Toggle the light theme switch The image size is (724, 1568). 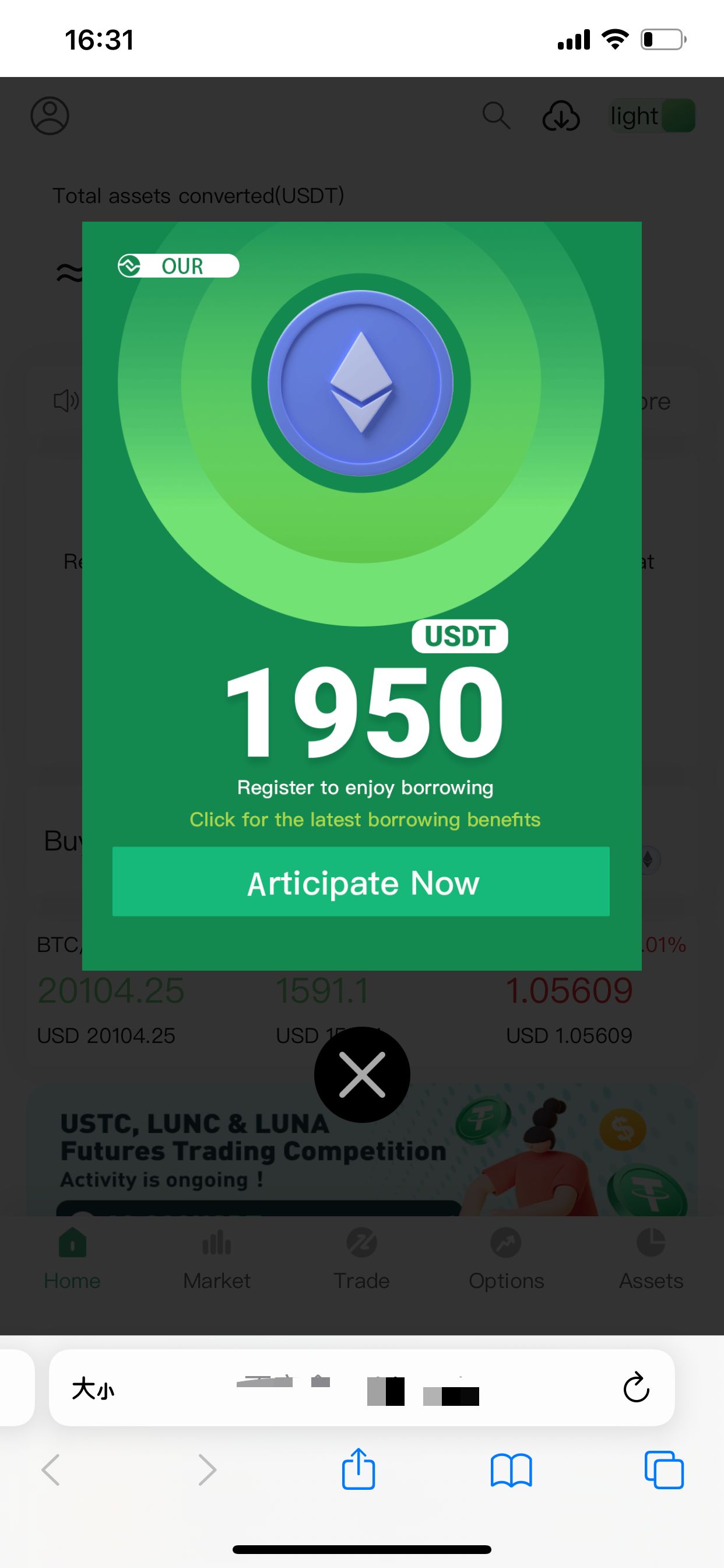tap(652, 116)
